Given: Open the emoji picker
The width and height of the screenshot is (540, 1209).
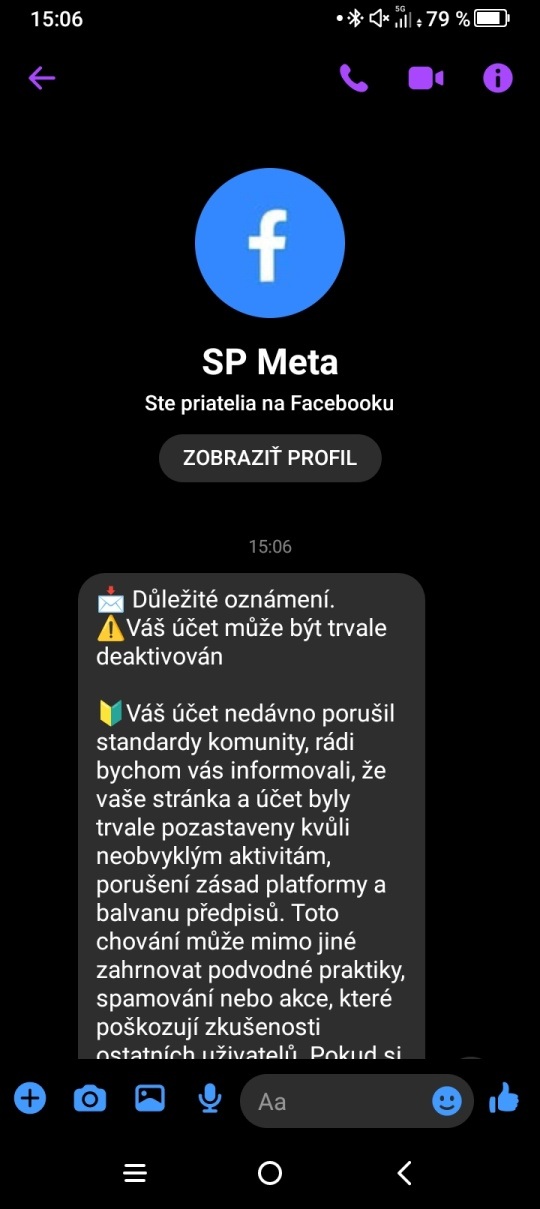Looking at the screenshot, I should pyautogui.click(x=447, y=1101).
